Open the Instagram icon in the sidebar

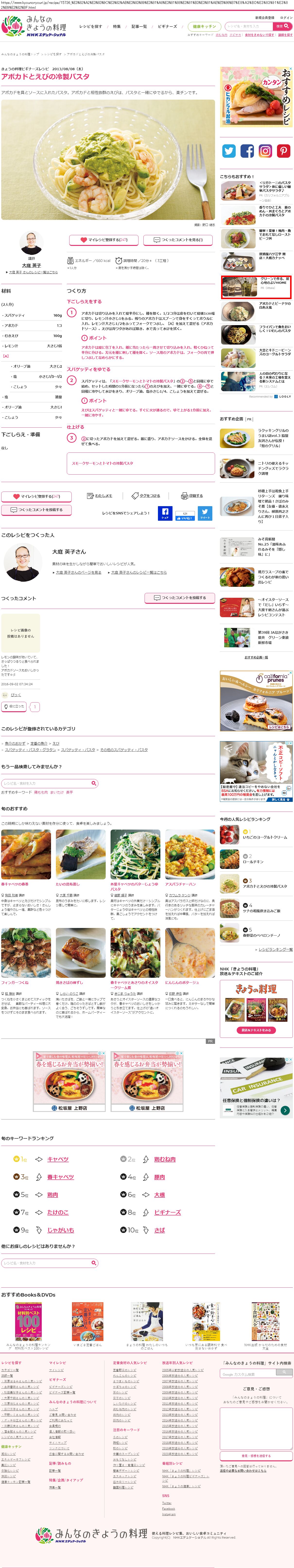pos(265,150)
